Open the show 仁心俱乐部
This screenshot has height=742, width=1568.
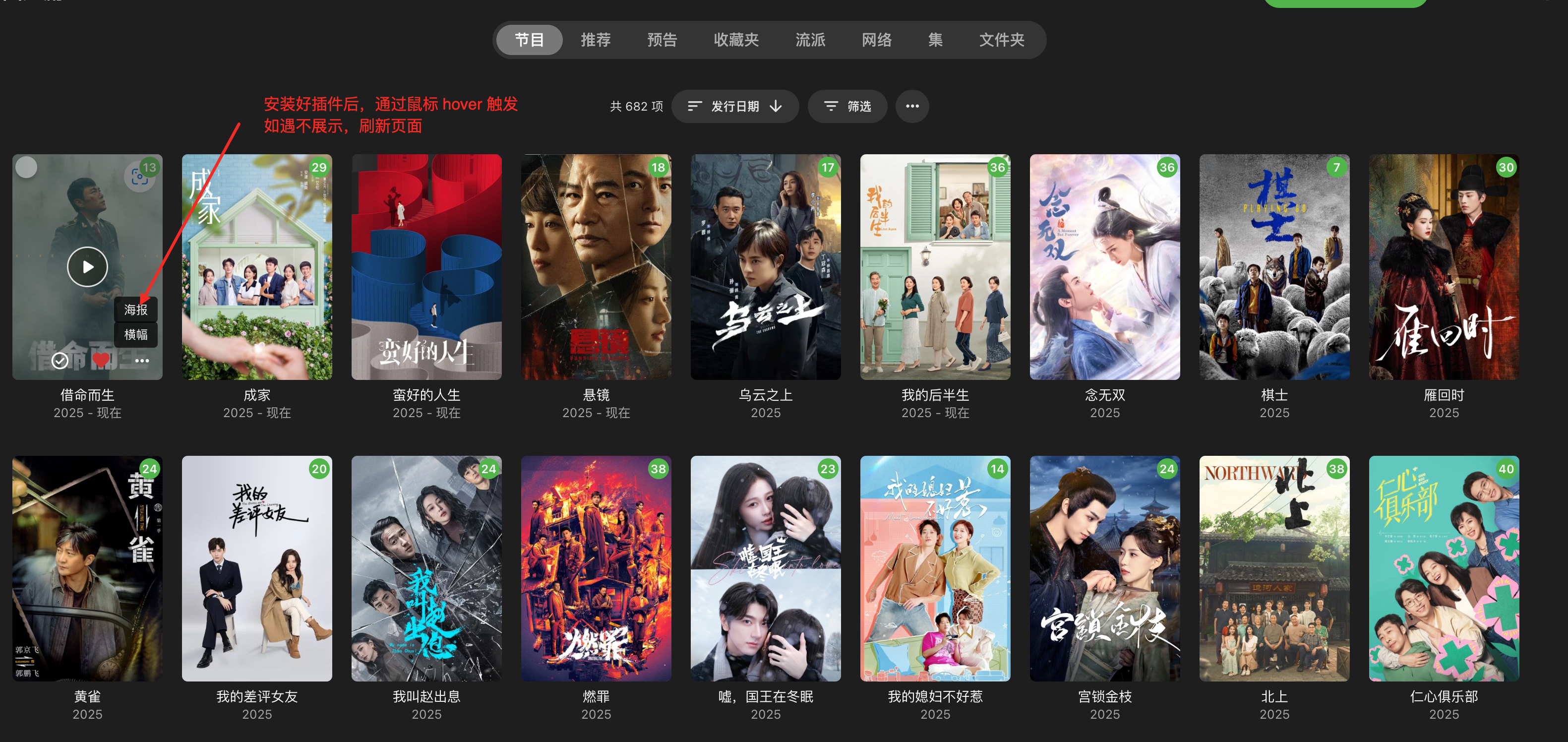[x=1443, y=568]
